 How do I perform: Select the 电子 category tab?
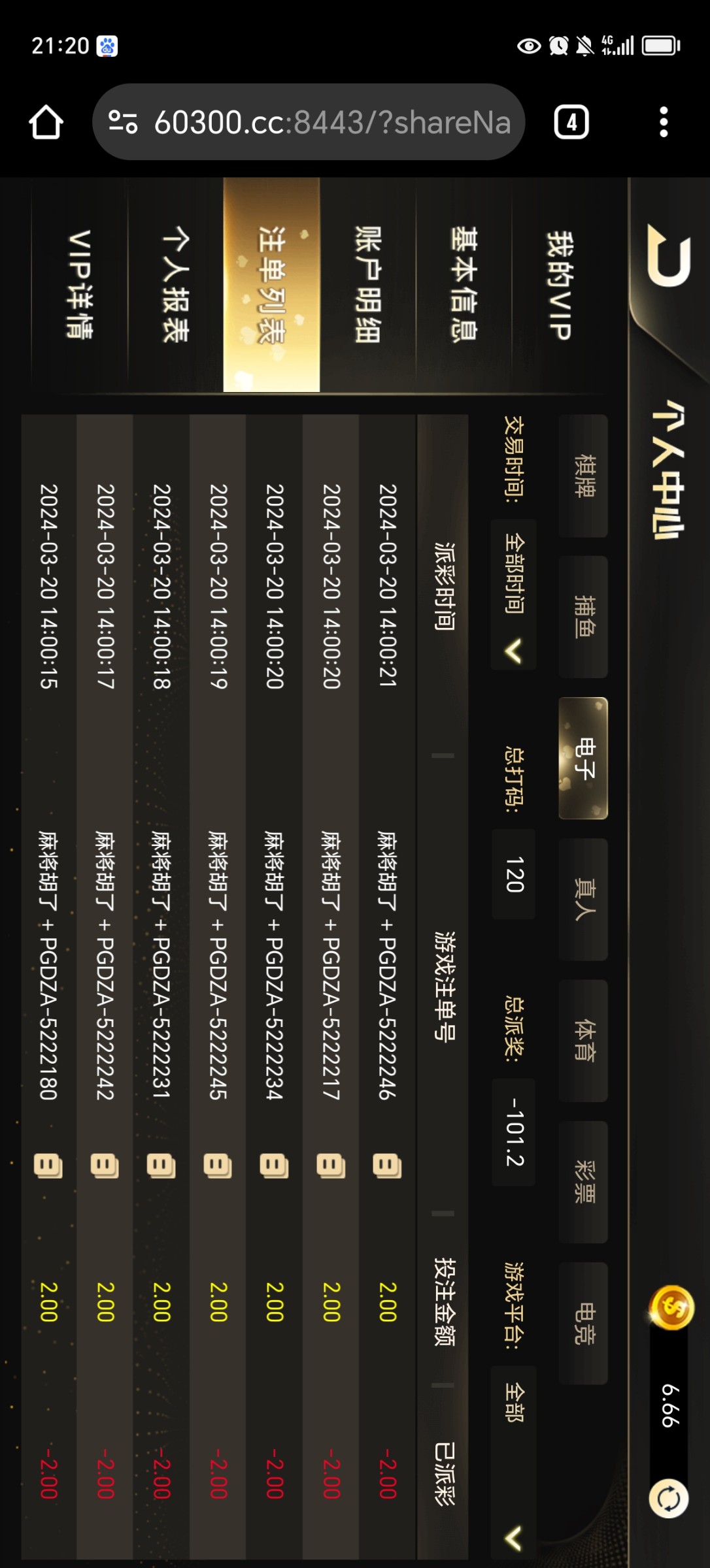(x=583, y=758)
